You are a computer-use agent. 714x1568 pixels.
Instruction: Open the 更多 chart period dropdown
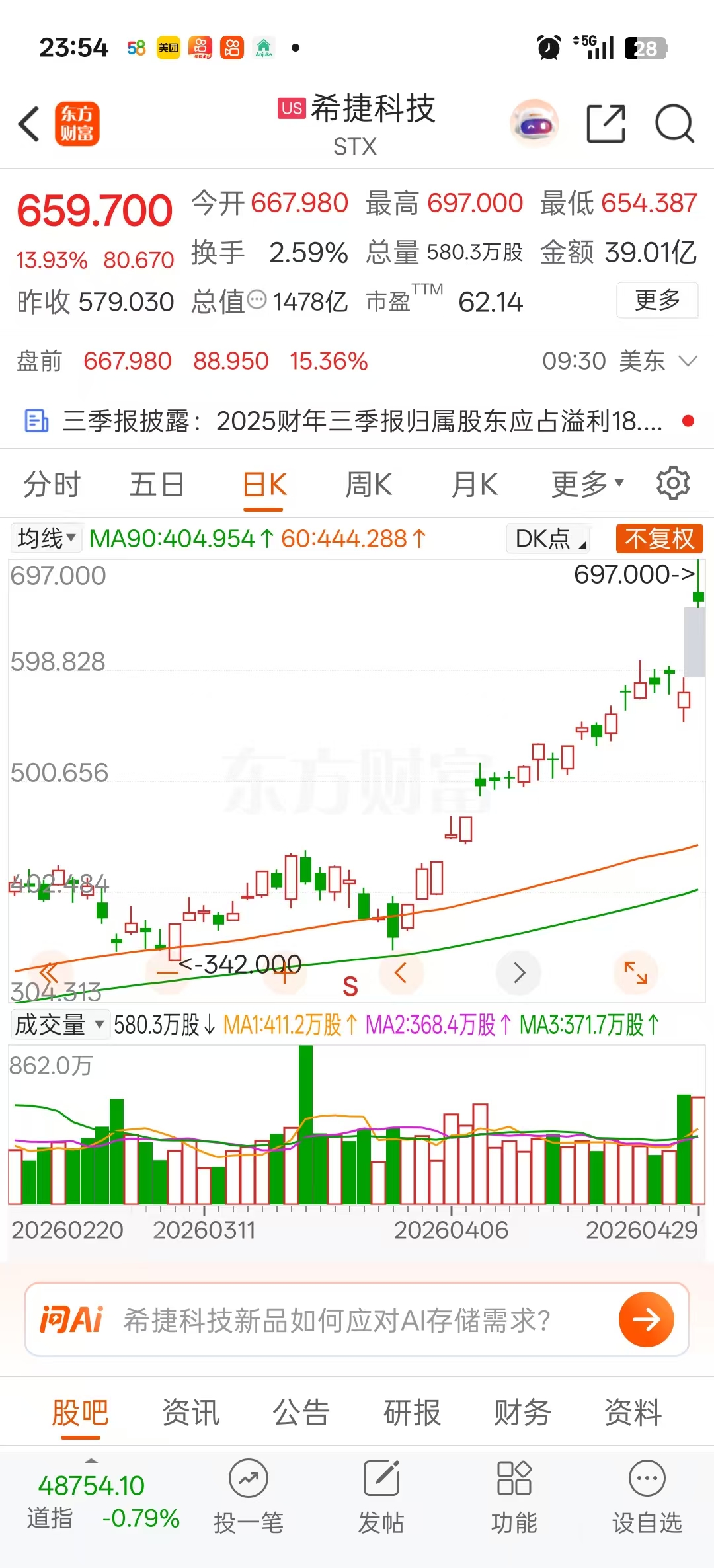[x=587, y=485]
